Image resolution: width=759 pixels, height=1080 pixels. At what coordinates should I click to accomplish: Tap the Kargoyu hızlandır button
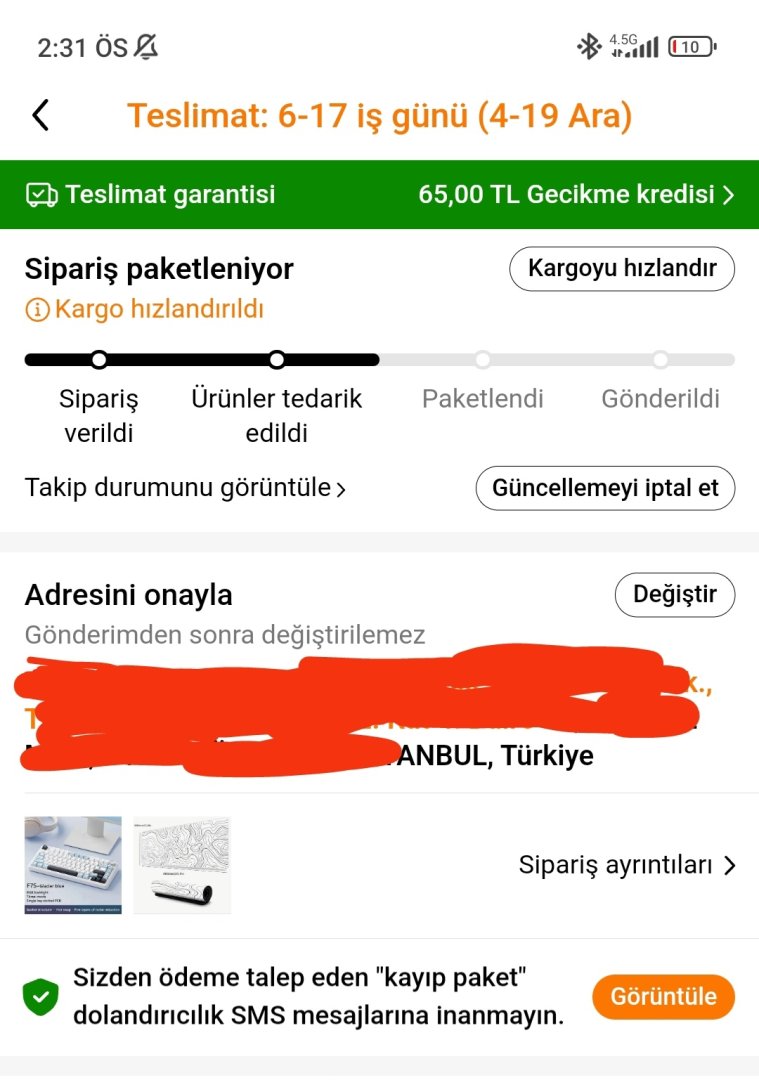pos(622,268)
